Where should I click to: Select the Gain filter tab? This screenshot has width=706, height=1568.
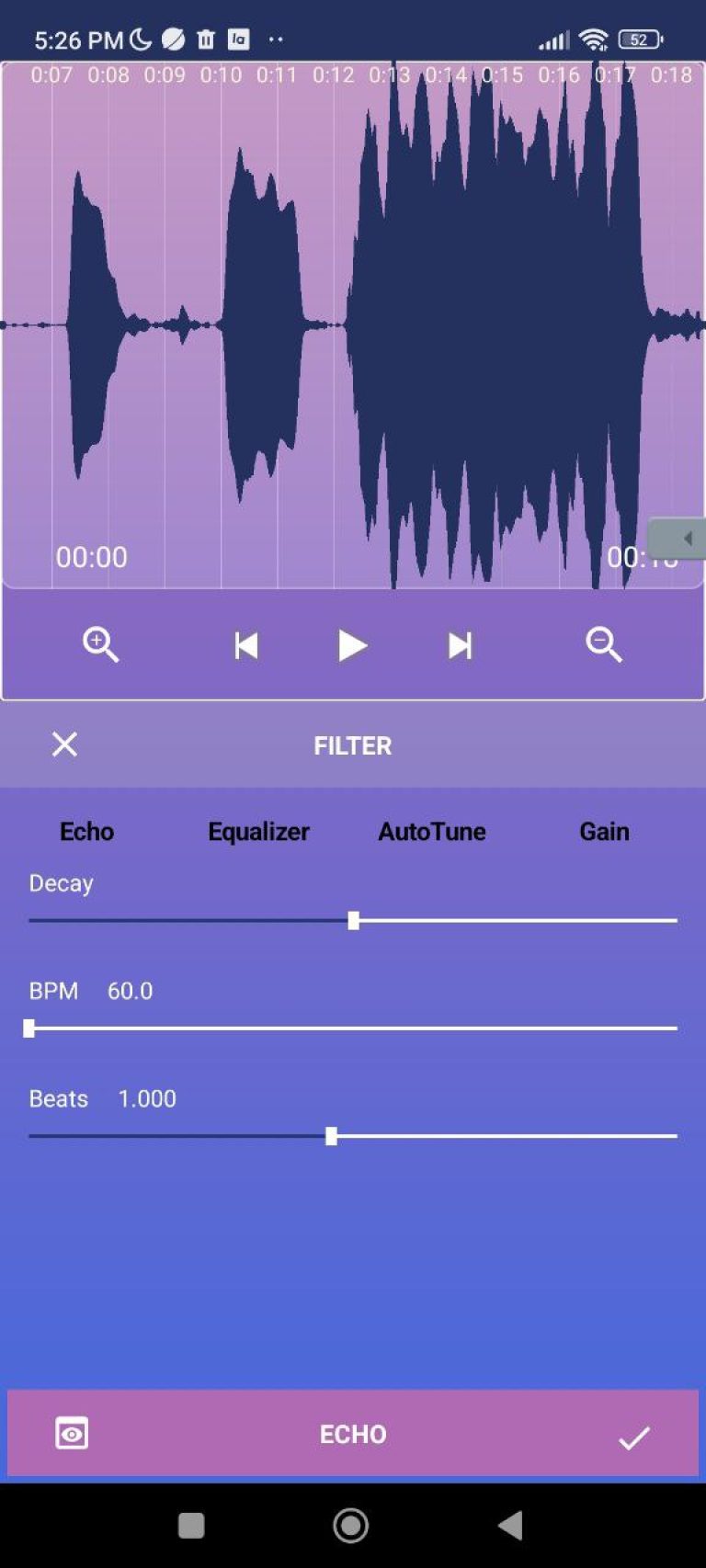(604, 831)
